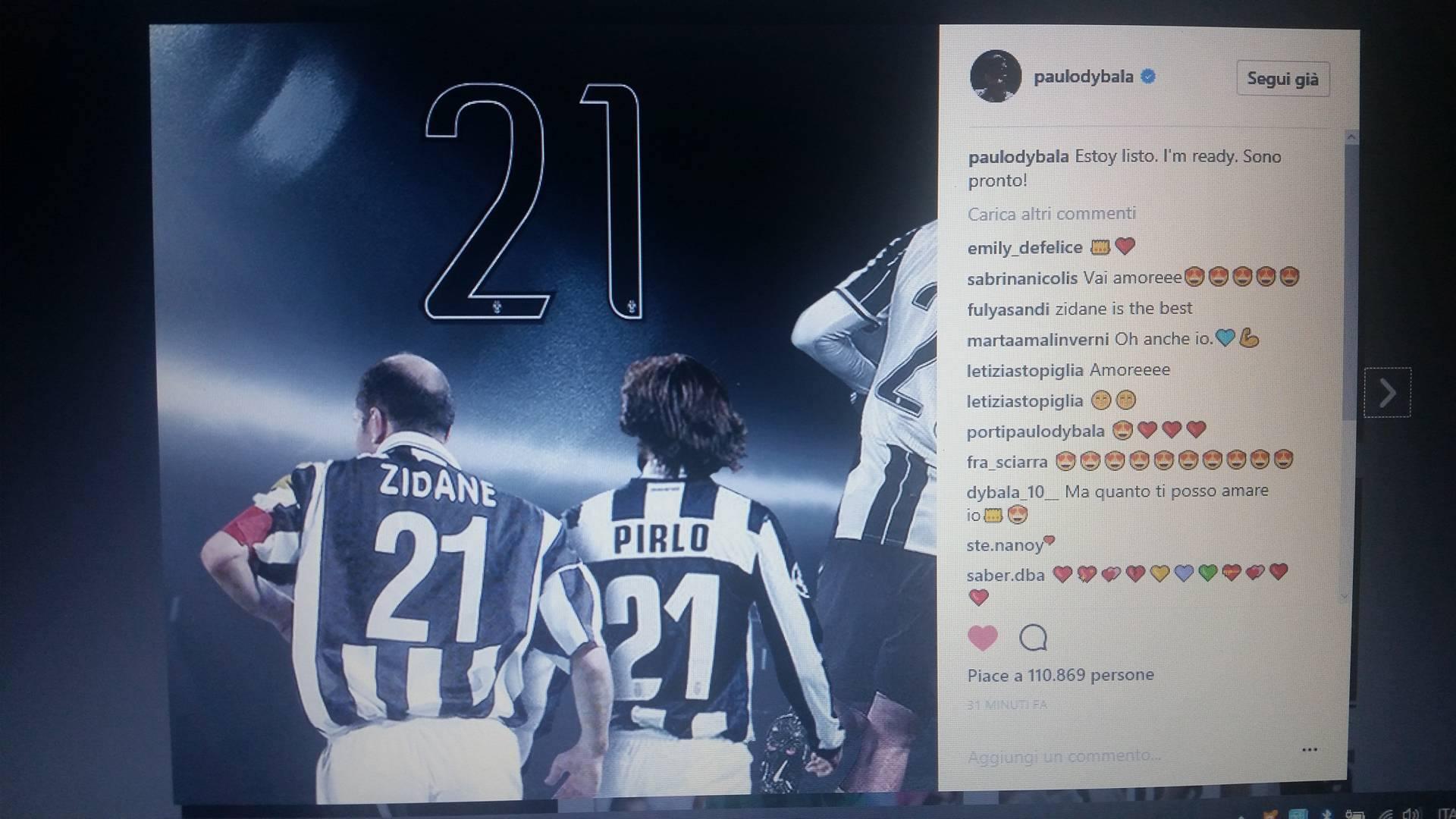Open emily_defelice's profile

[x=1025, y=248]
